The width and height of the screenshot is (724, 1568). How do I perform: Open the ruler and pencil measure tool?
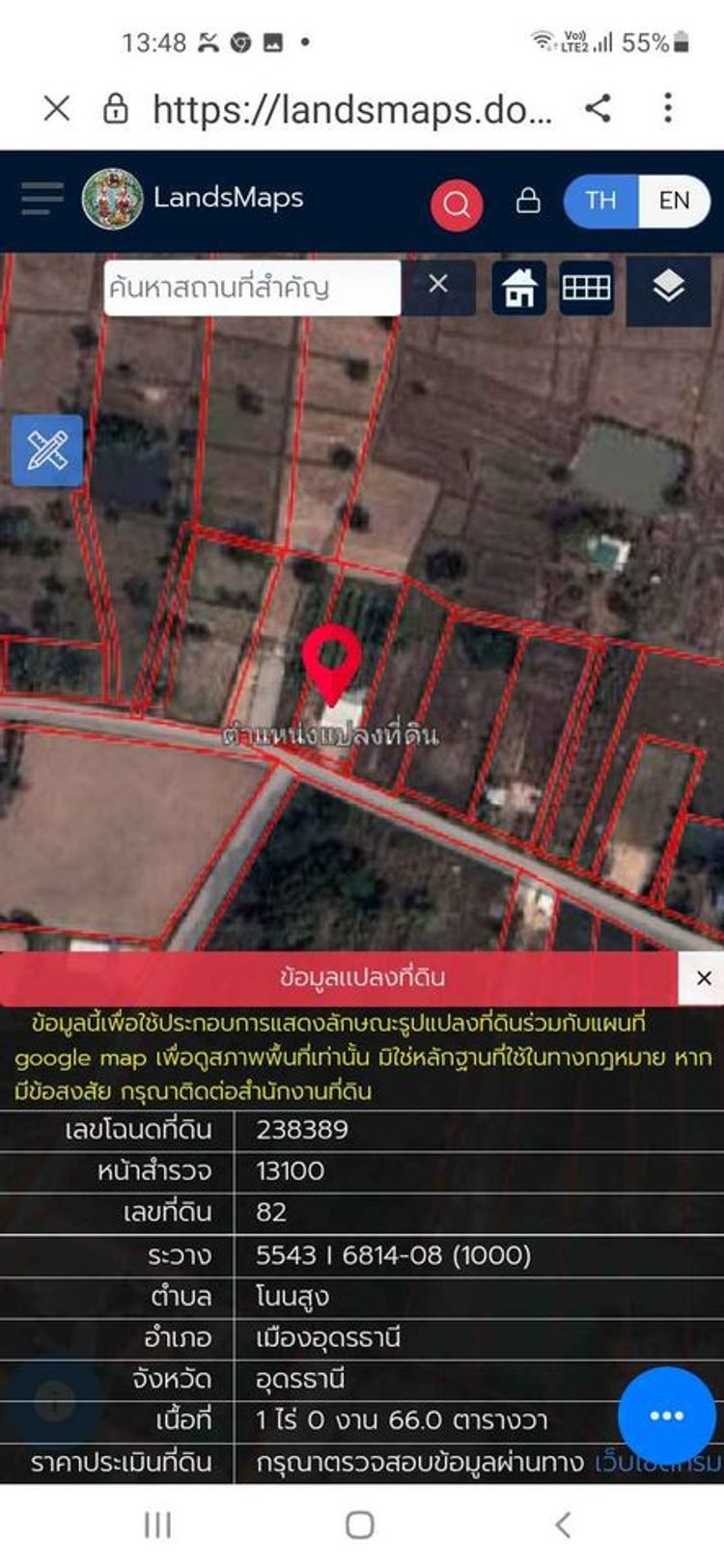pos(47,451)
